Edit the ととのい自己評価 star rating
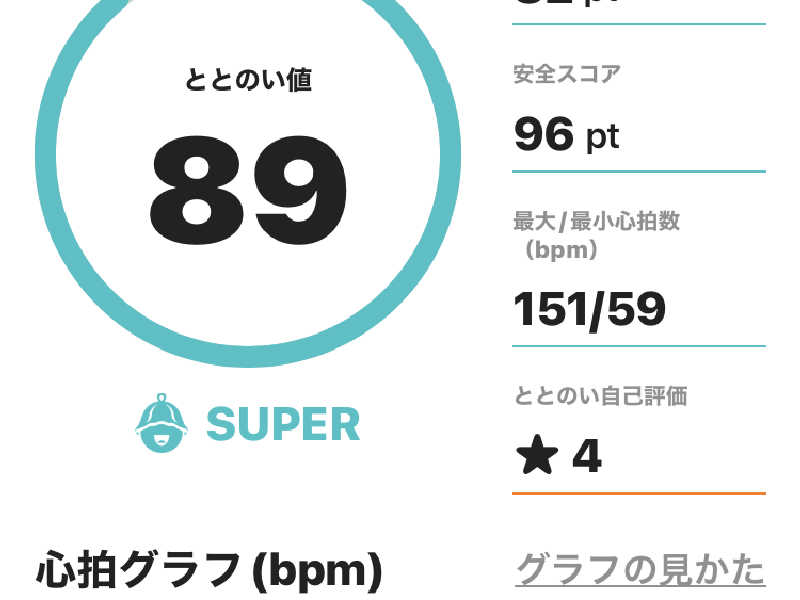The image size is (800, 600). coord(560,457)
